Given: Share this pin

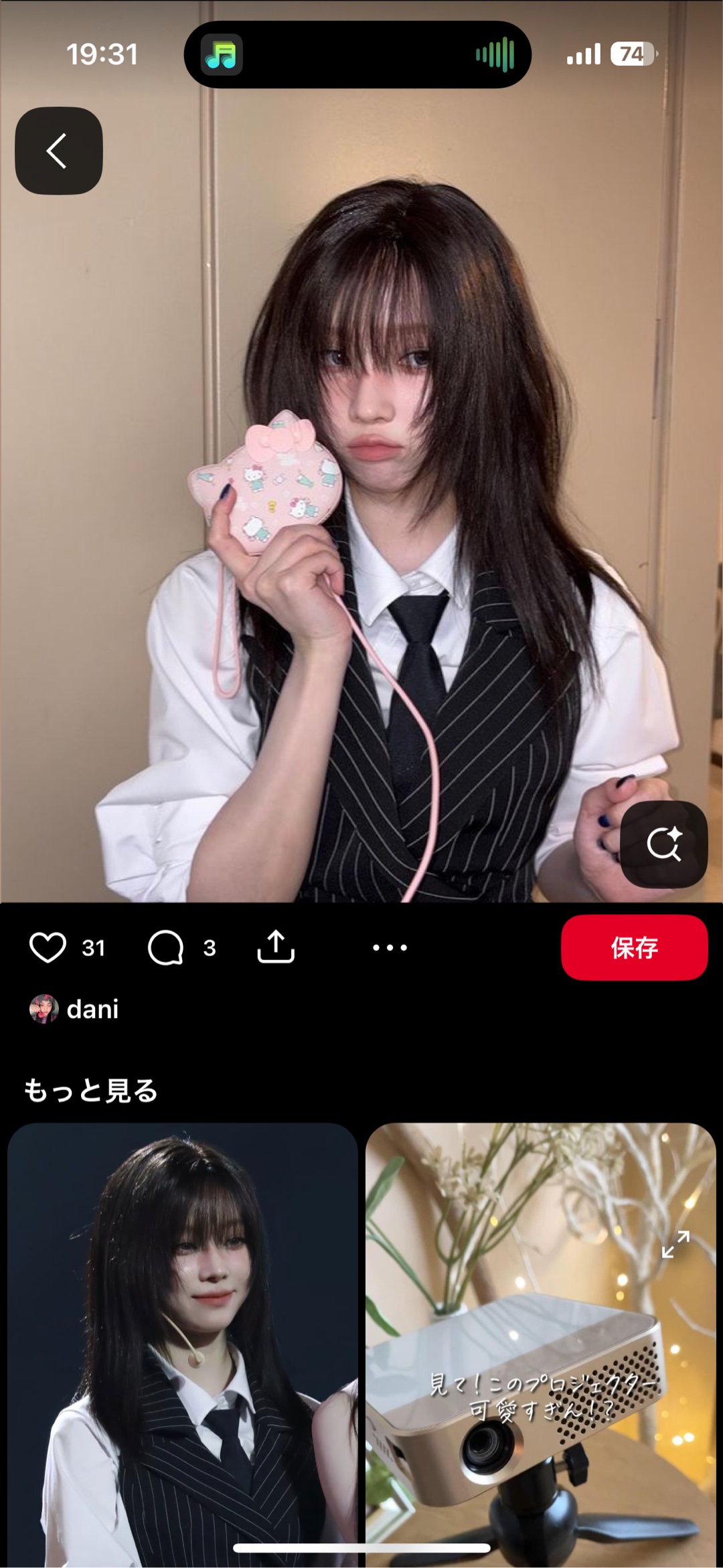Looking at the screenshot, I should pyautogui.click(x=276, y=947).
